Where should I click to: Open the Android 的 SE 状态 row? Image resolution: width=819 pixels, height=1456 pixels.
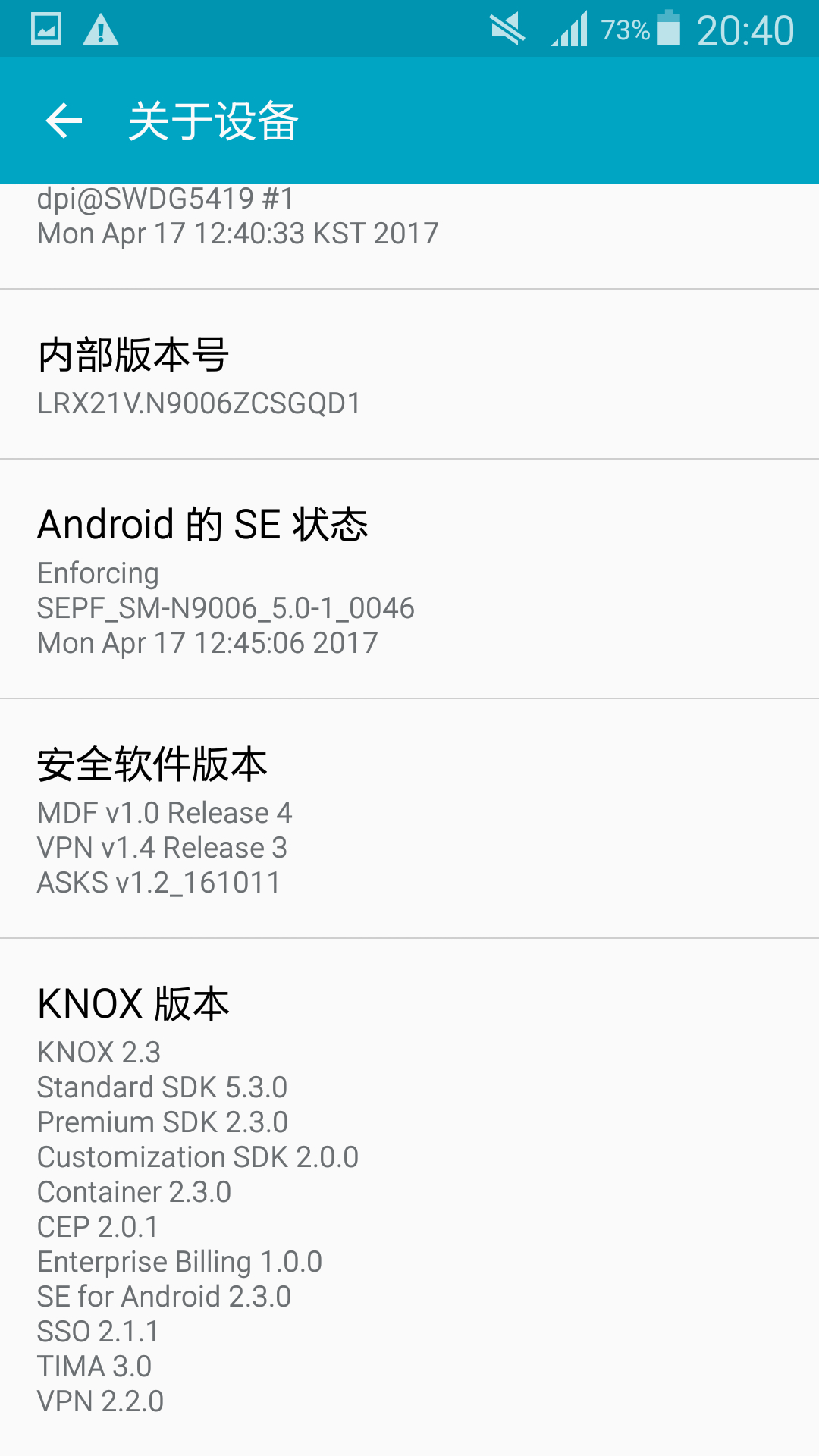pyautogui.click(x=409, y=579)
